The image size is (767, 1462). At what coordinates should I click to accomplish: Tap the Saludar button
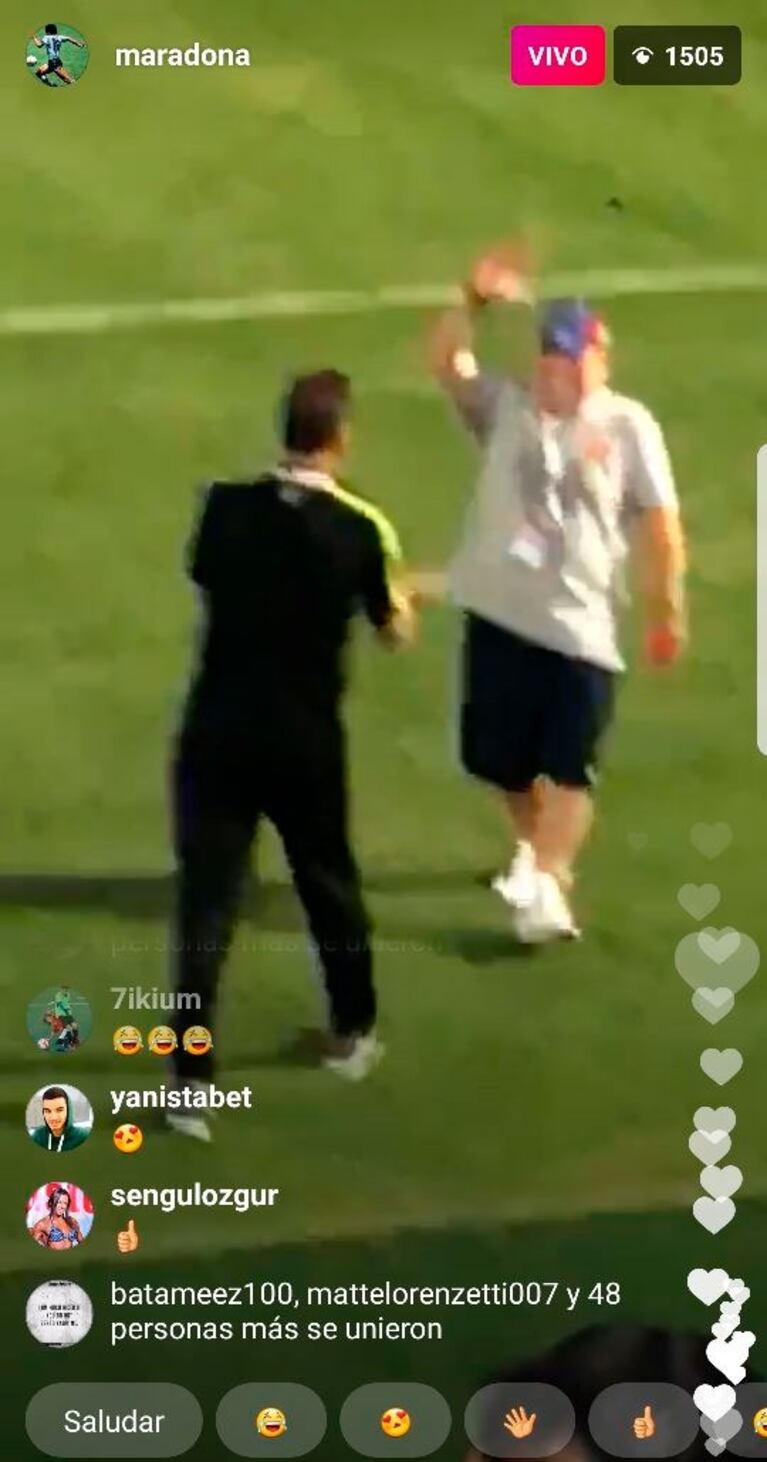tap(114, 1421)
